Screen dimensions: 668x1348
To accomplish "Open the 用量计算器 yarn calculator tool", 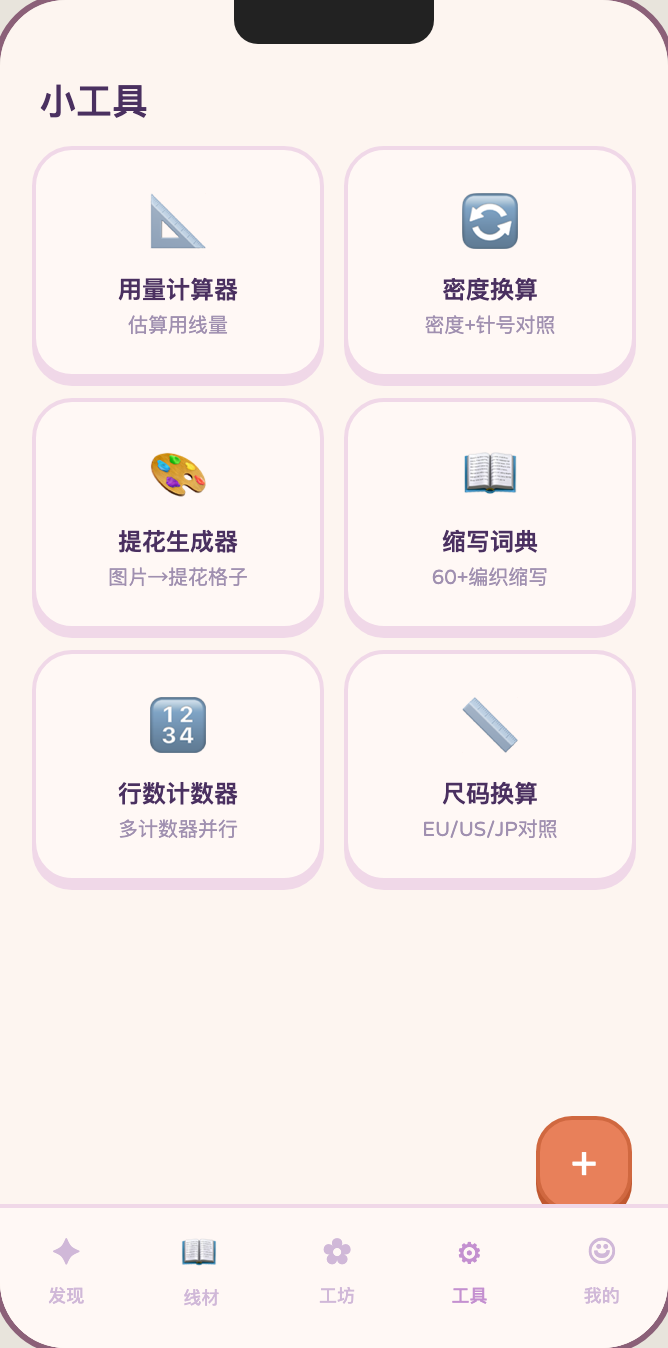I will coord(178,262).
